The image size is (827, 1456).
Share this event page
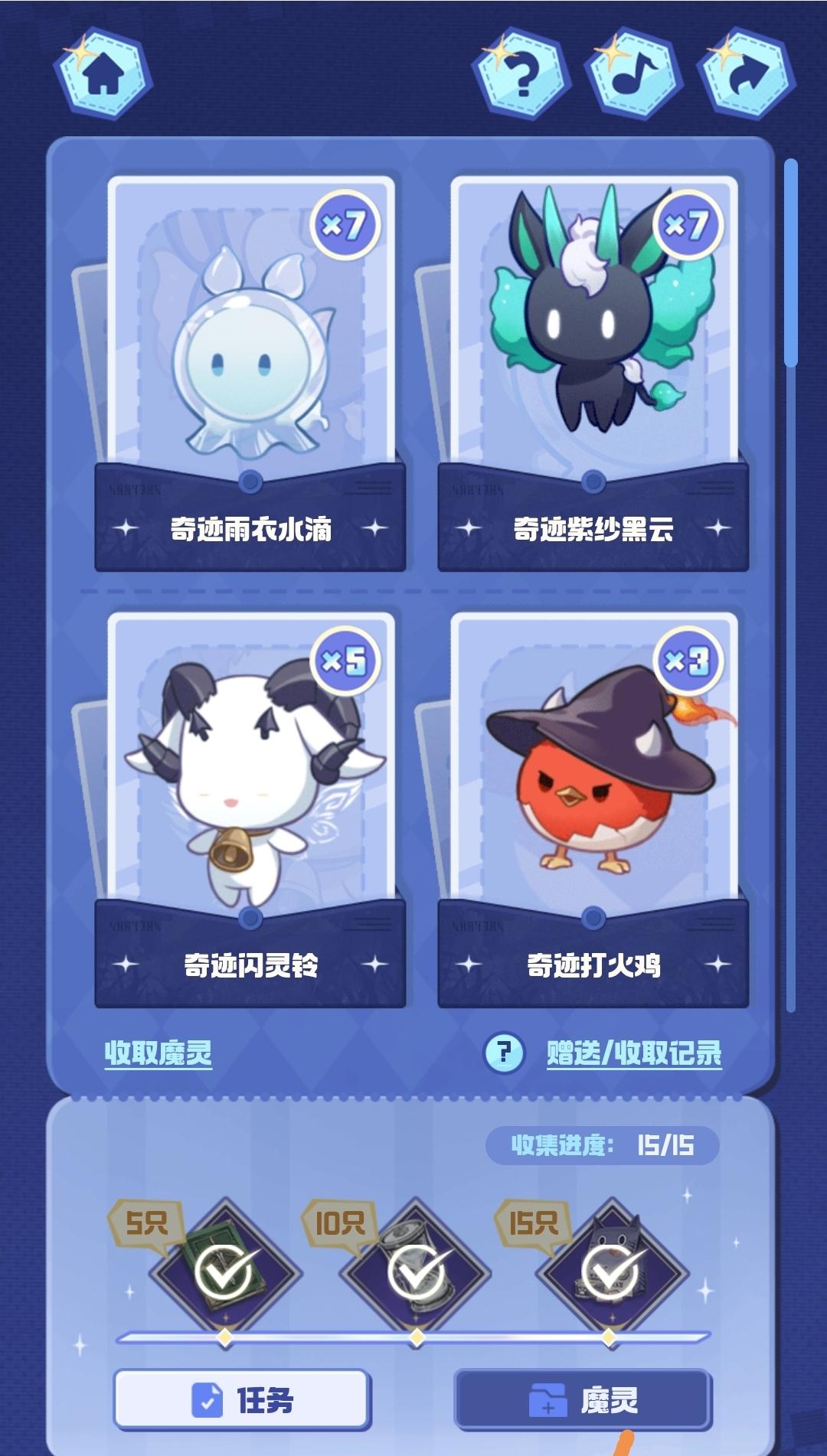pyautogui.click(x=747, y=74)
